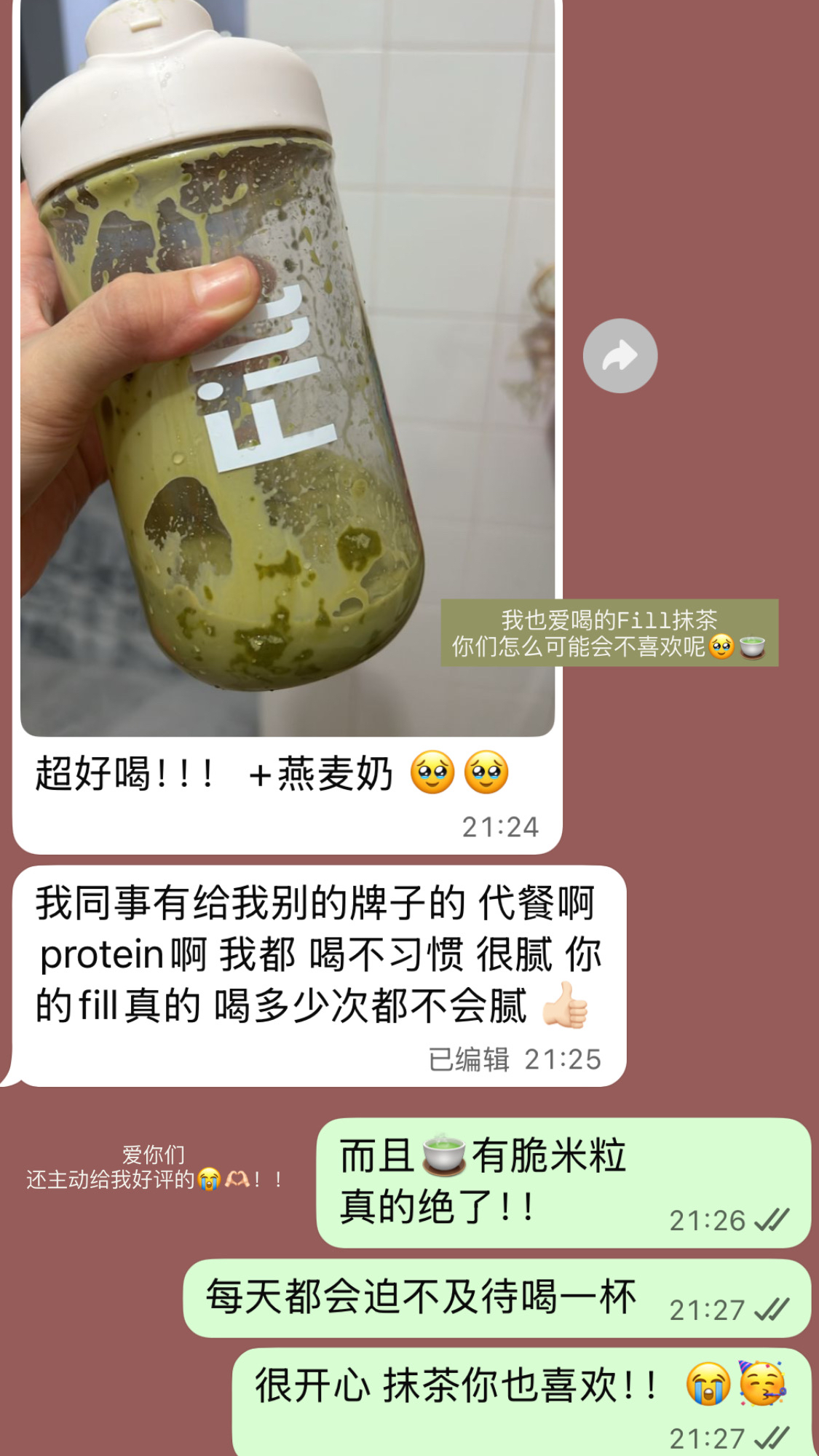Image resolution: width=819 pixels, height=1456 pixels.
Task: Click the partying face emoji in the last message
Action: tap(764, 1385)
